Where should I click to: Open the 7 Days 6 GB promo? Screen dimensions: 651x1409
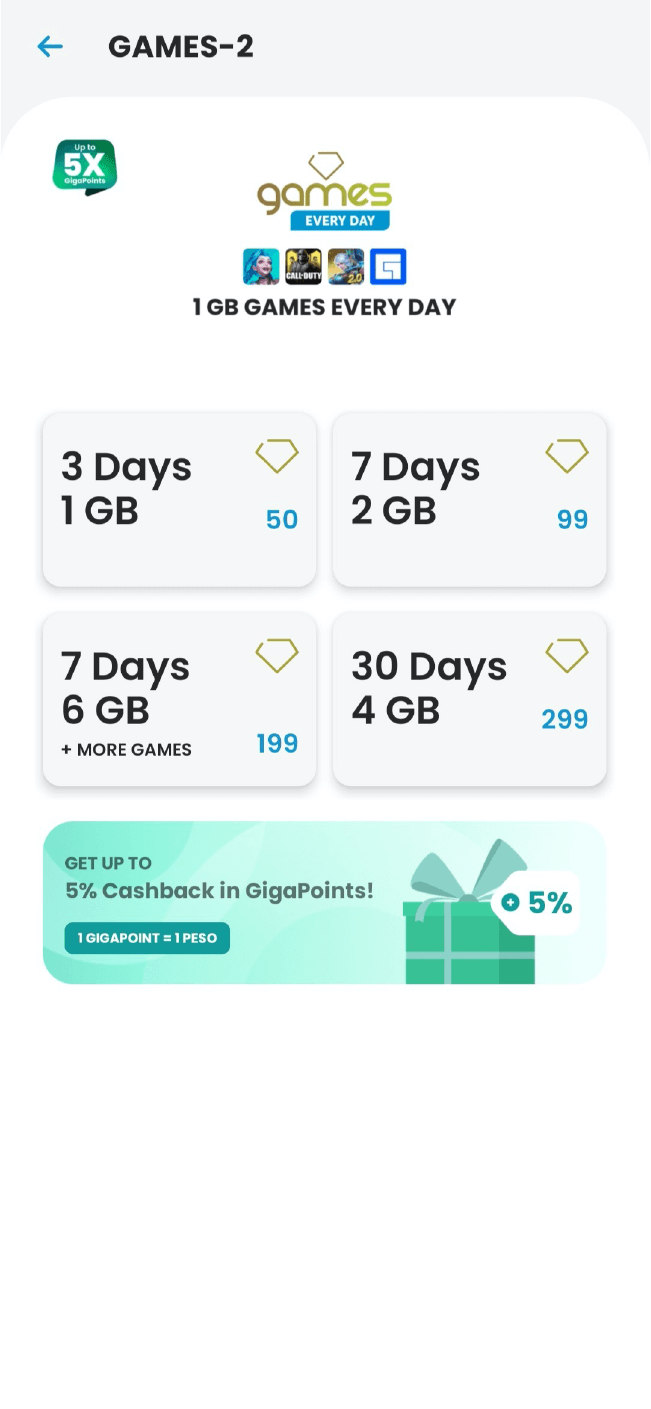pyautogui.click(x=179, y=699)
